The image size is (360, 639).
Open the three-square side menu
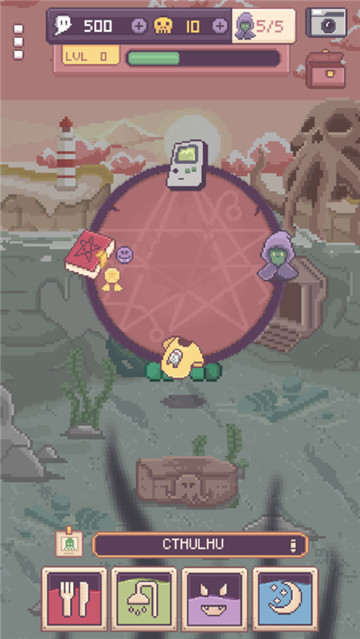coord(18,42)
